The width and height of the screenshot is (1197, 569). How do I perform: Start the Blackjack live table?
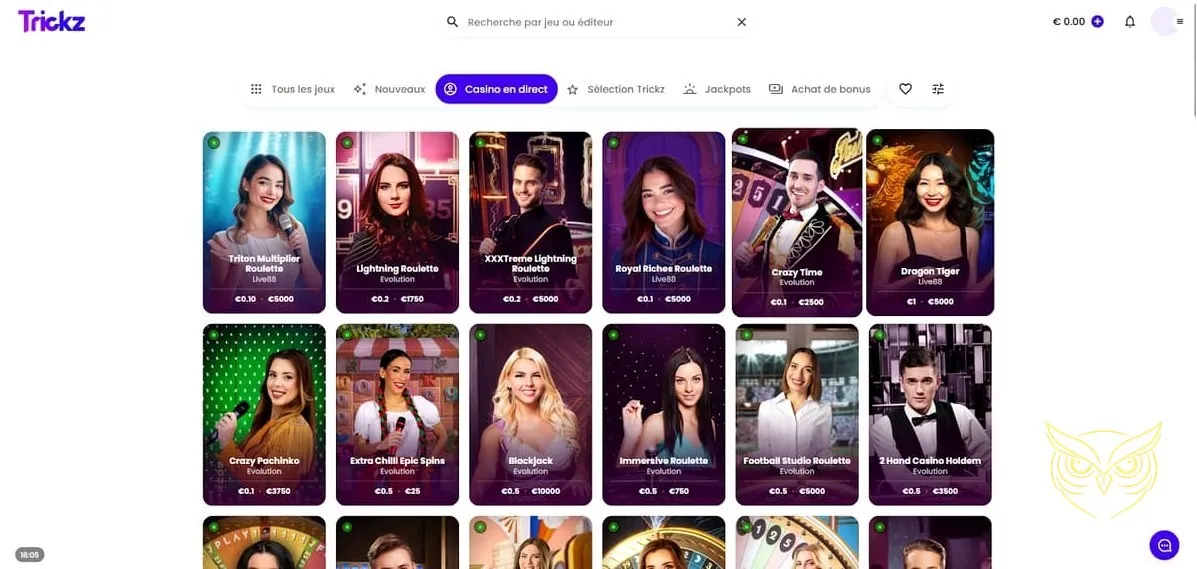point(530,414)
